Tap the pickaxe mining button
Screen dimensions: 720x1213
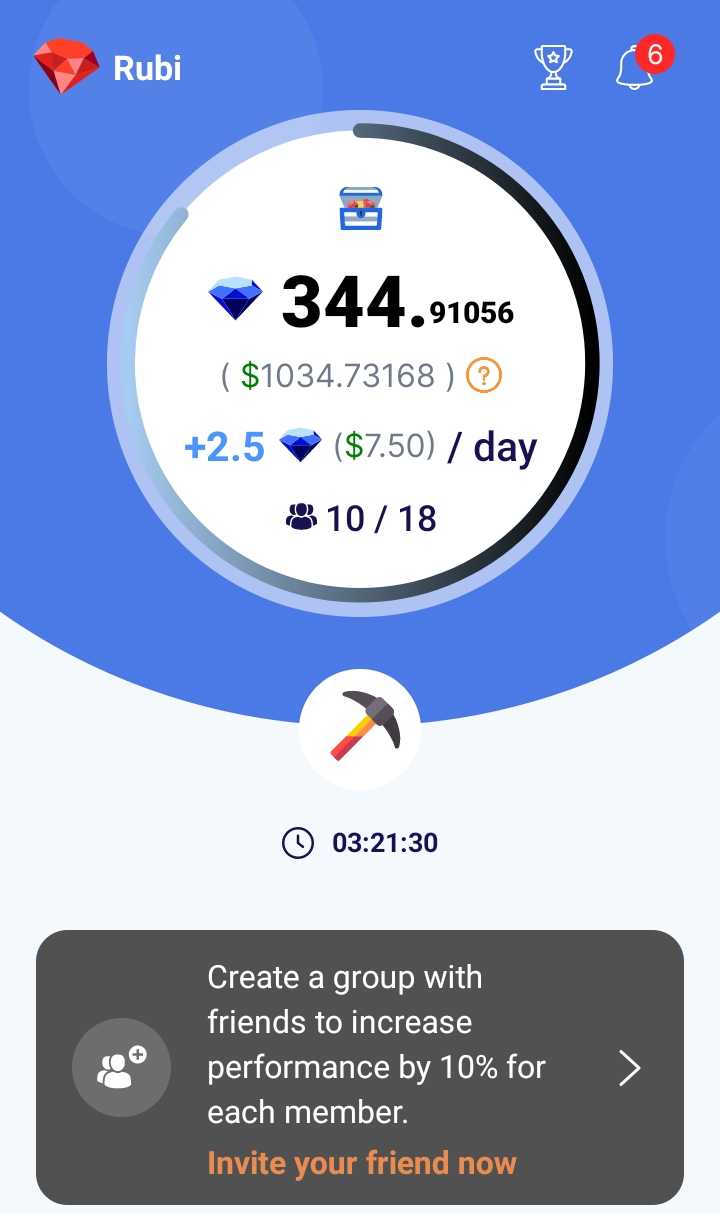(x=360, y=729)
